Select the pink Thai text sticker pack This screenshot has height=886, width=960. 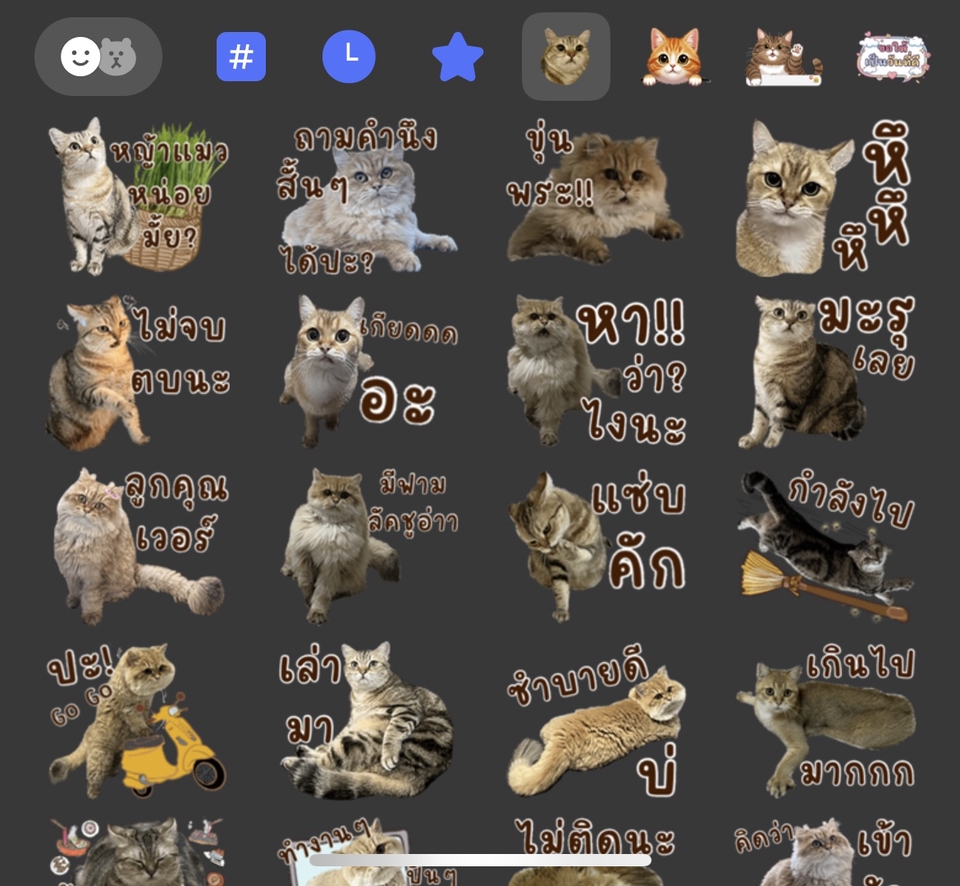tap(892, 57)
